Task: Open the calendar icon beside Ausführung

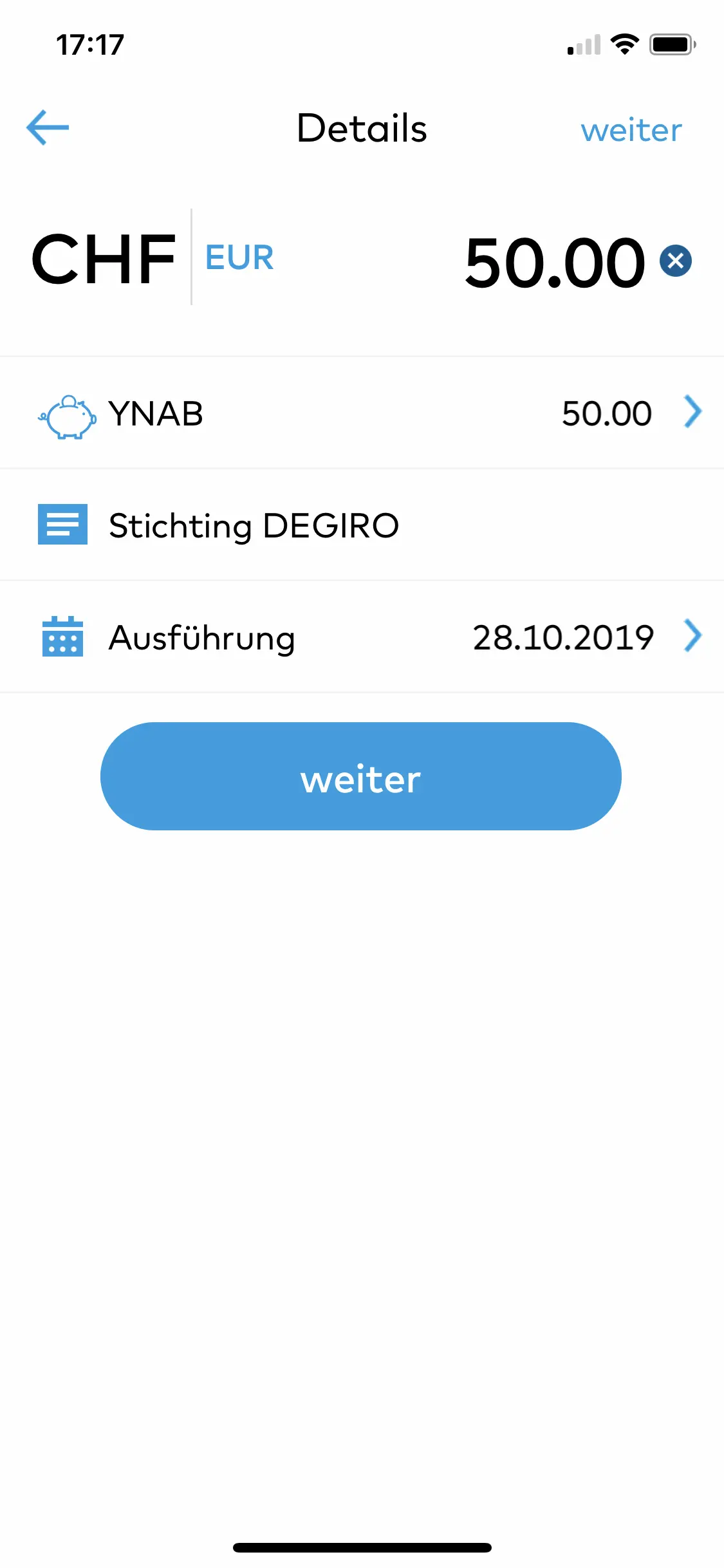Action: click(62, 638)
